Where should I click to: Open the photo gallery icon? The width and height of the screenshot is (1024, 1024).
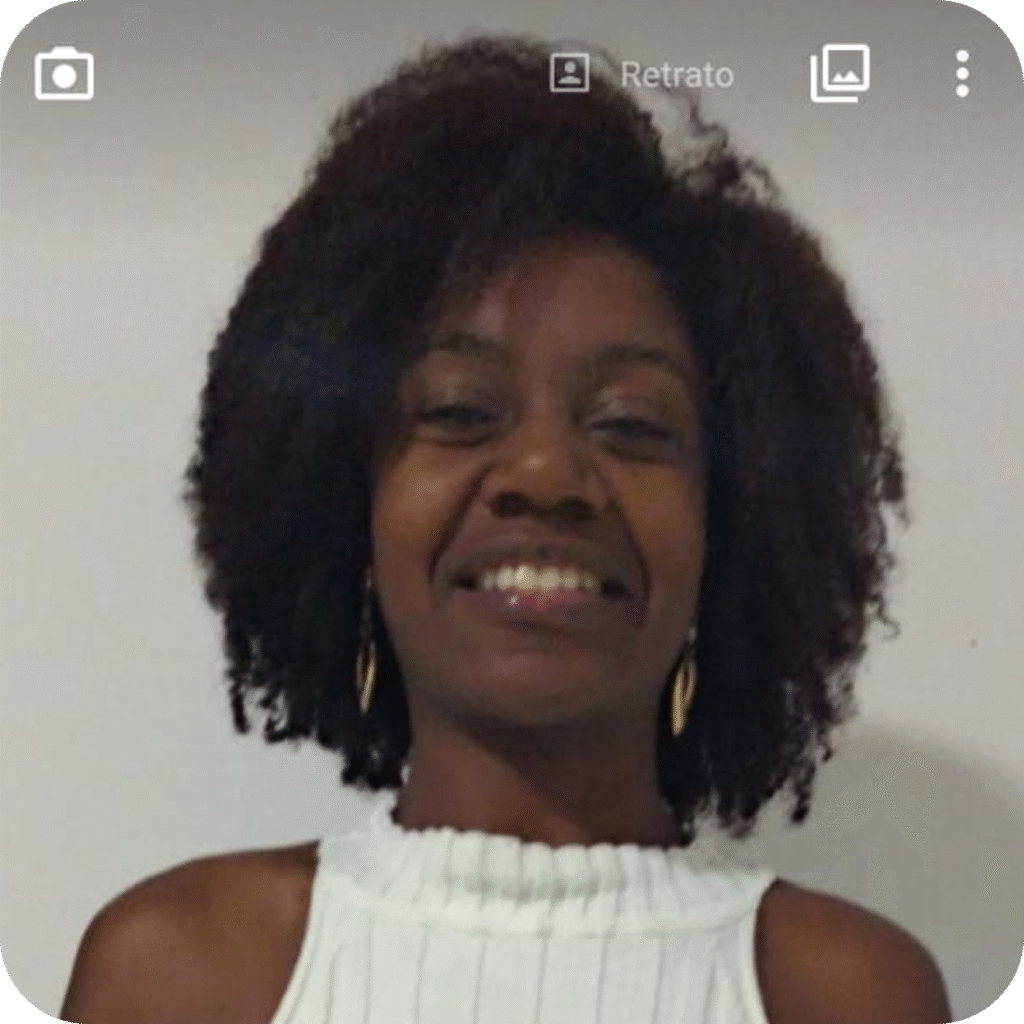tap(839, 73)
